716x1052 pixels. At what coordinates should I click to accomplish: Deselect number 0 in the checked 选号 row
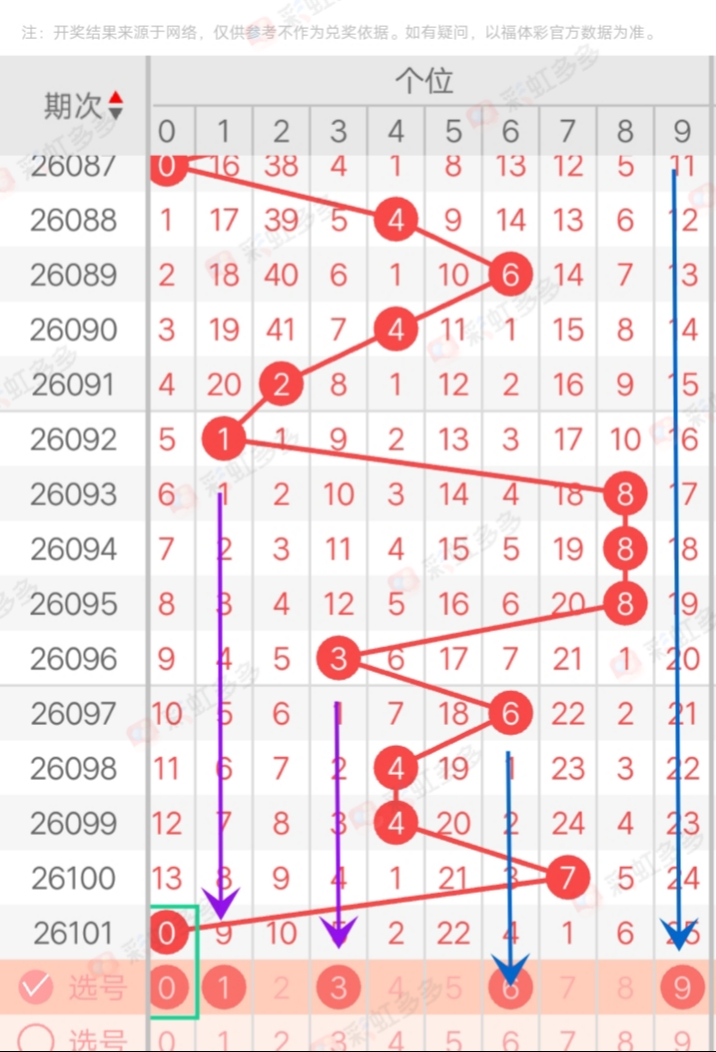click(167, 988)
